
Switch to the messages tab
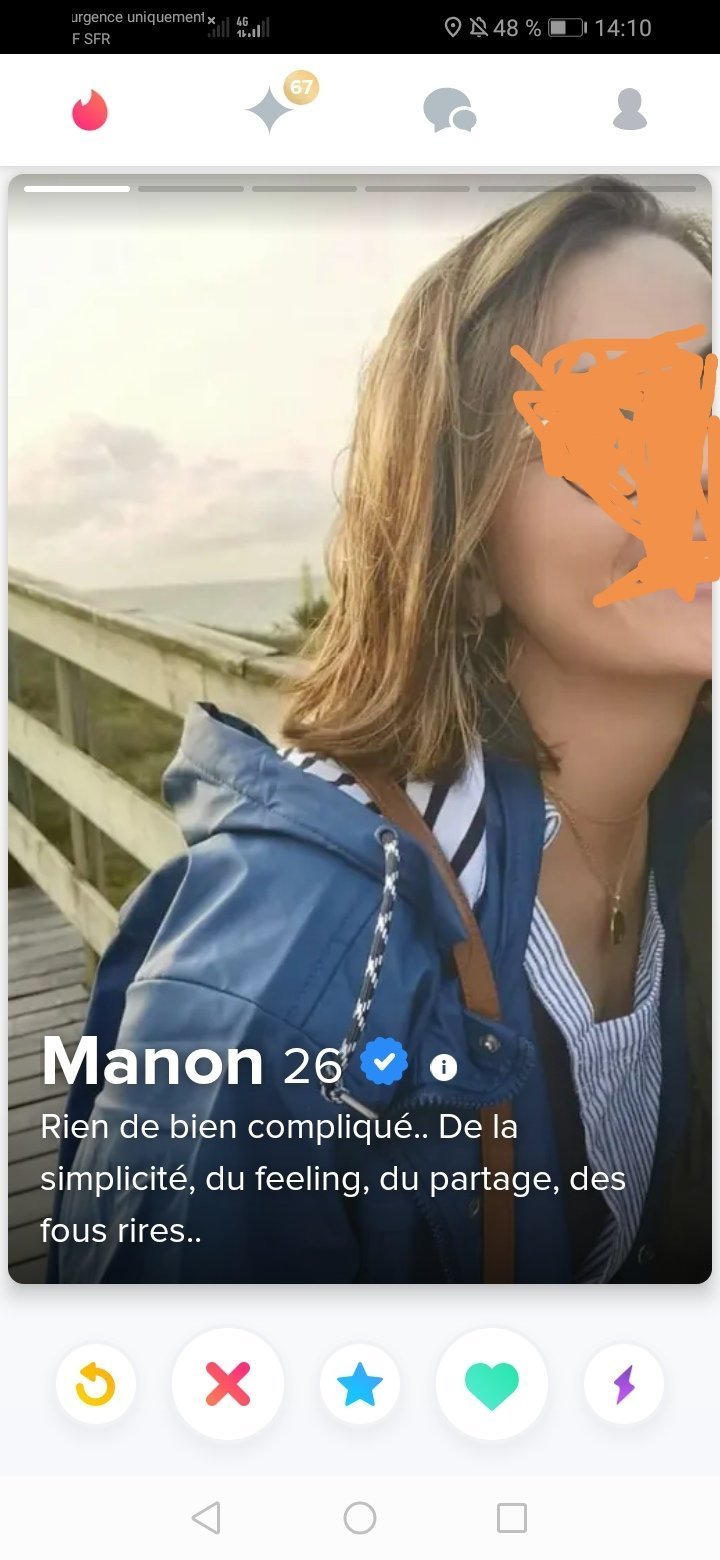pos(449,110)
